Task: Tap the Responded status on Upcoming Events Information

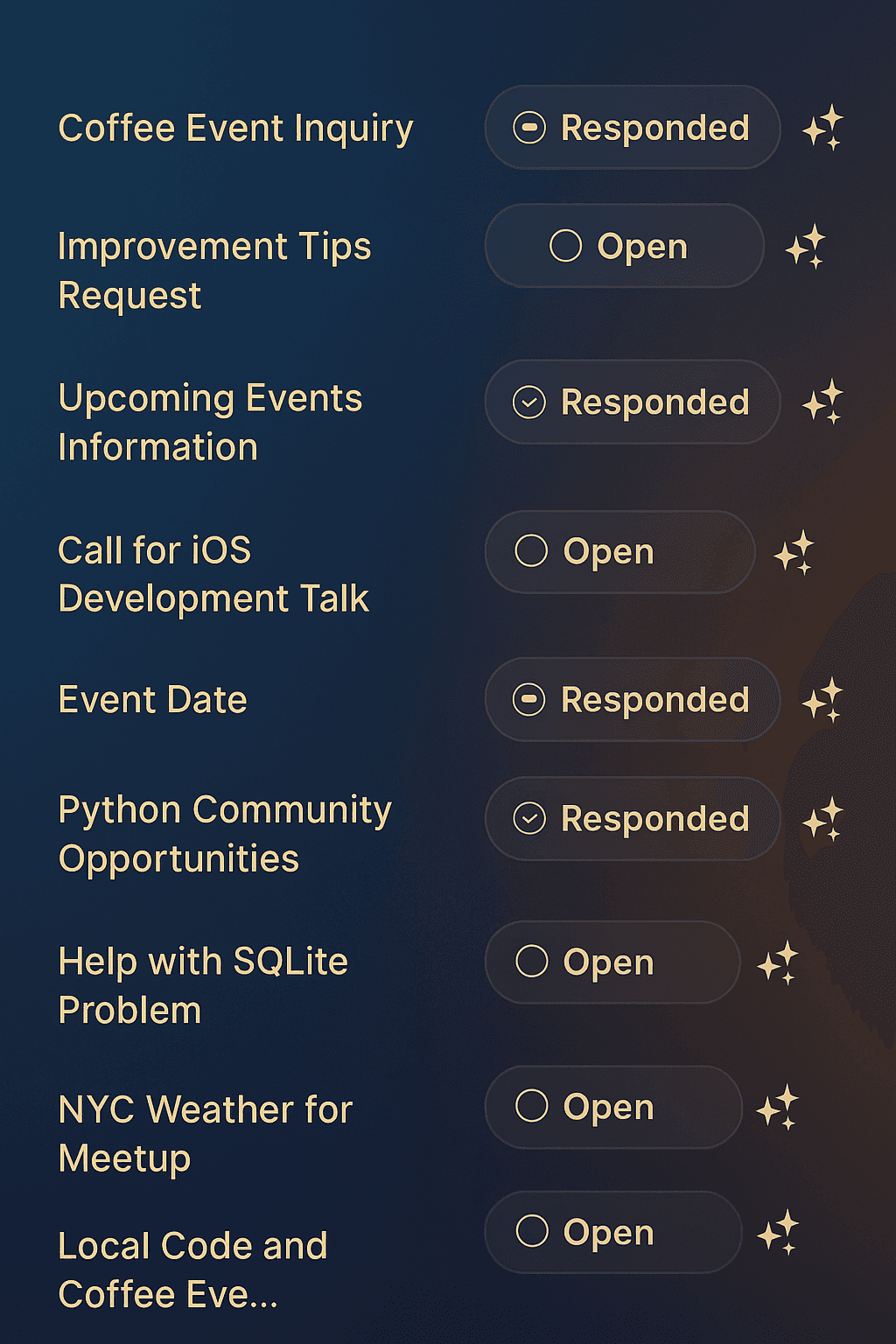Action: pyautogui.click(x=632, y=402)
